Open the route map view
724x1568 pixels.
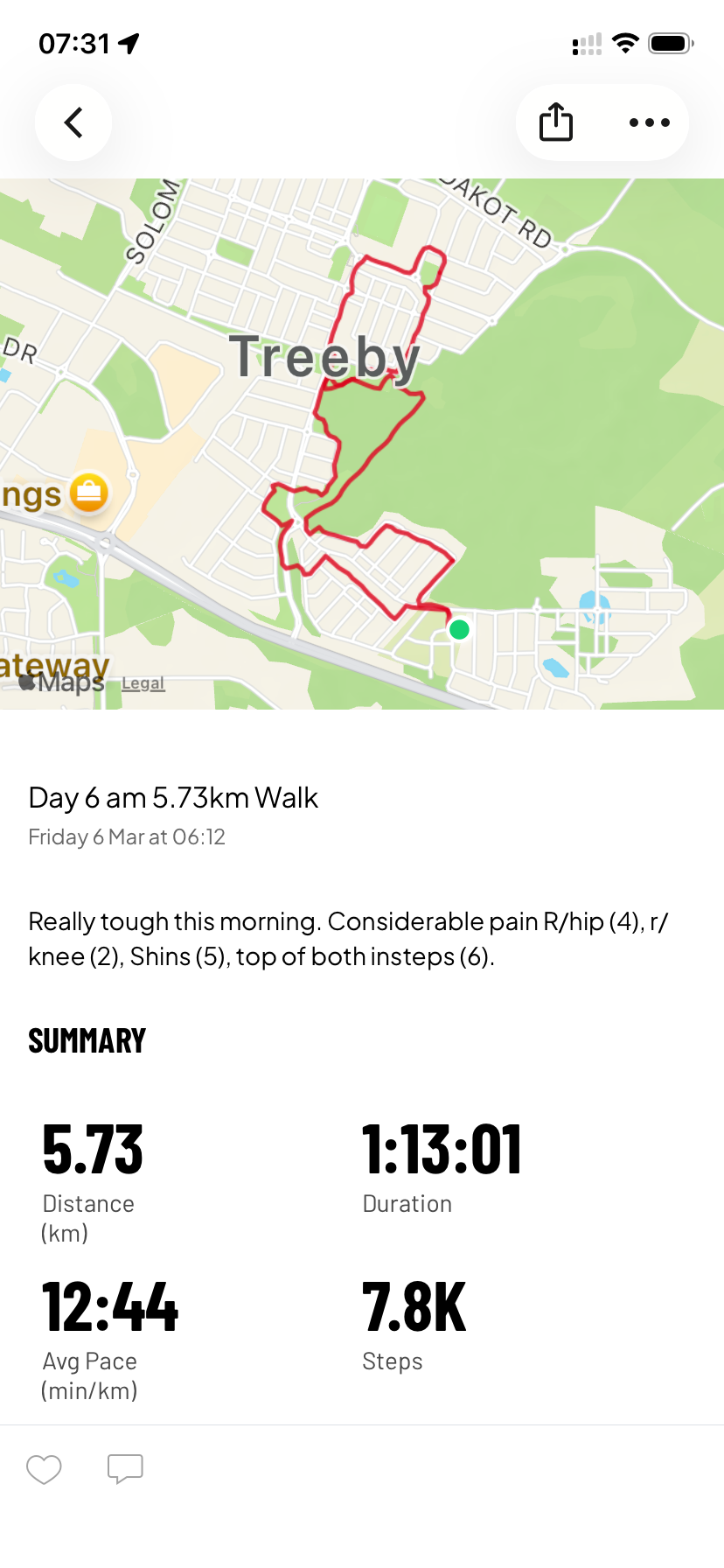362,443
